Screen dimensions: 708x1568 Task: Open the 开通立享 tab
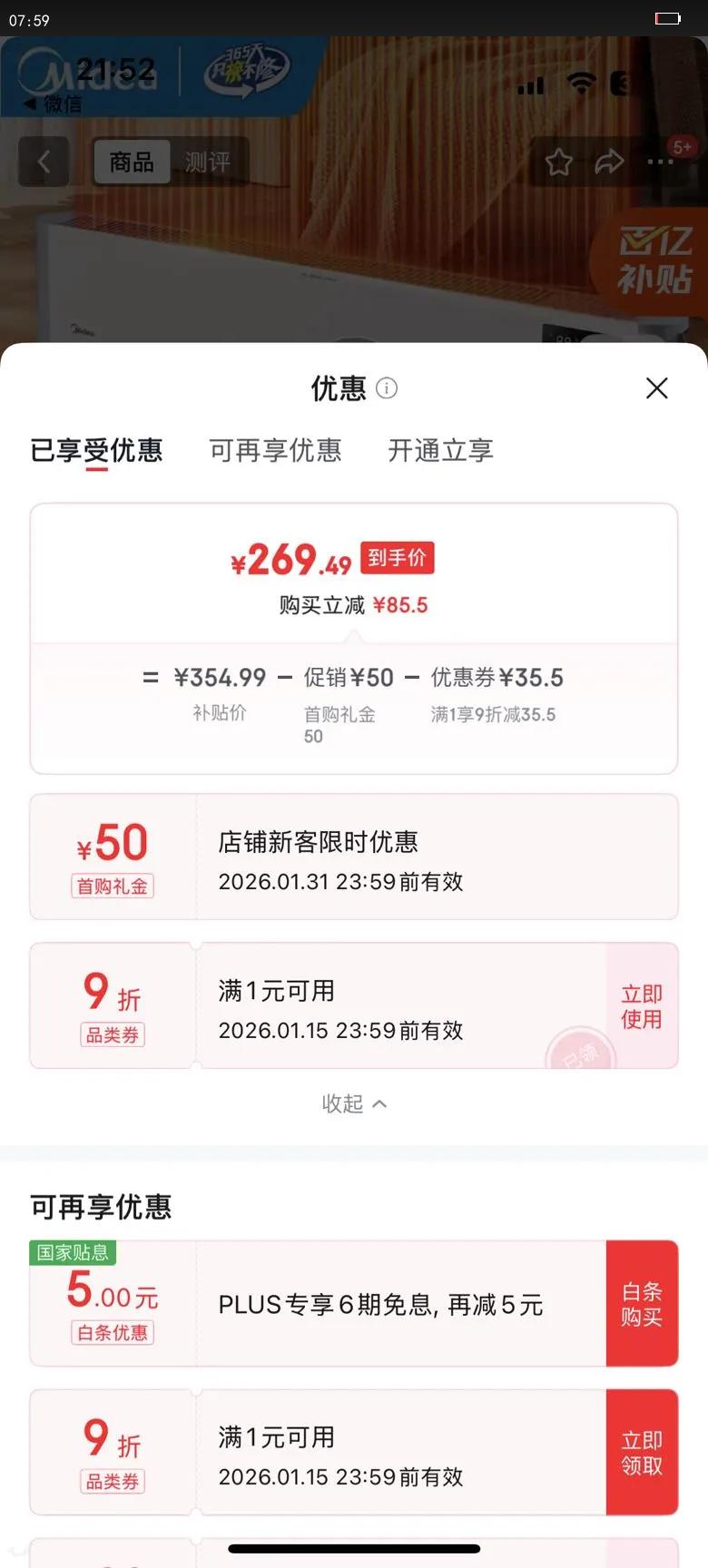coord(439,450)
